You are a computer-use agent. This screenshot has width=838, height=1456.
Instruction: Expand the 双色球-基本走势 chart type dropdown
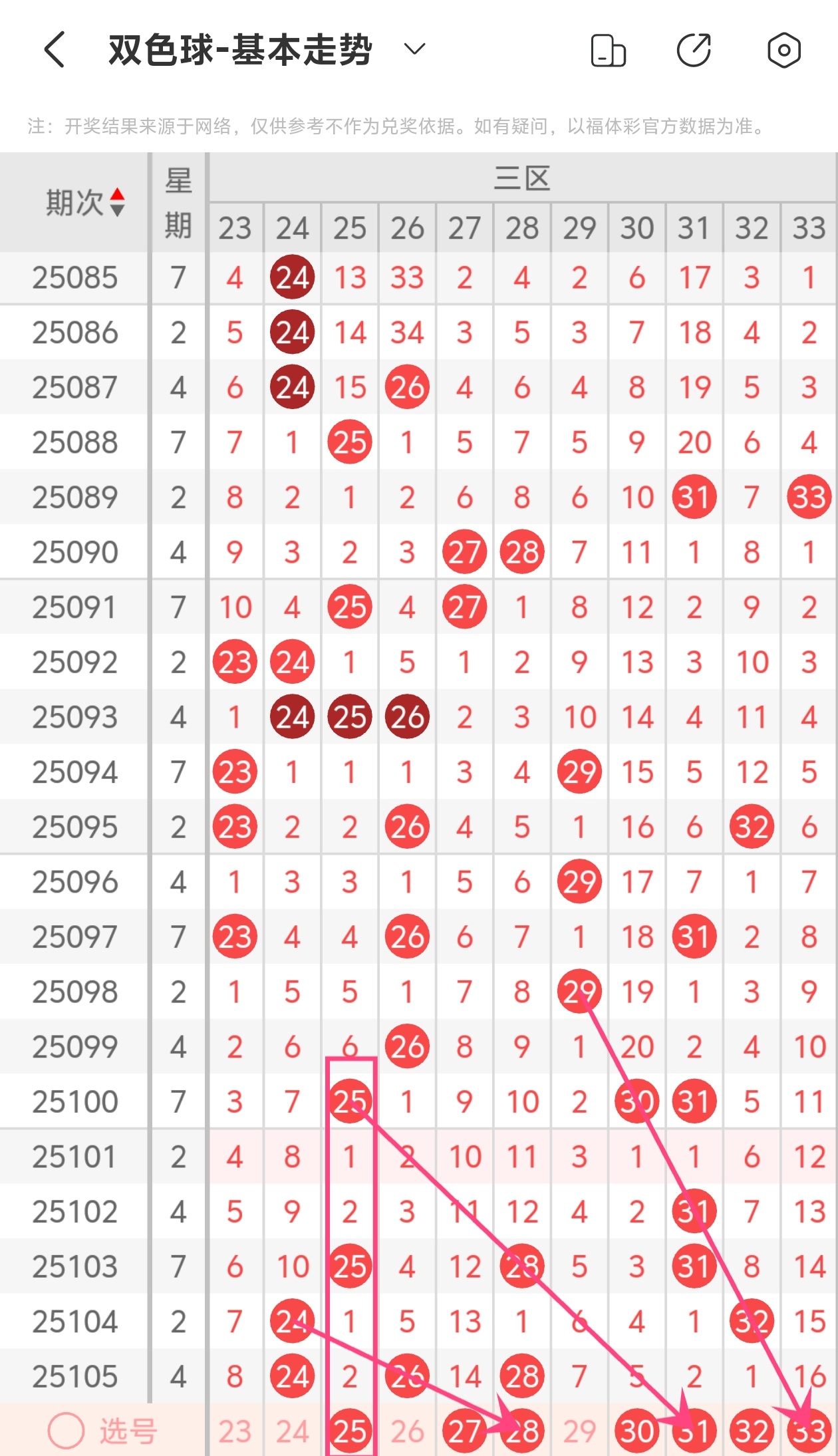(x=414, y=49)
